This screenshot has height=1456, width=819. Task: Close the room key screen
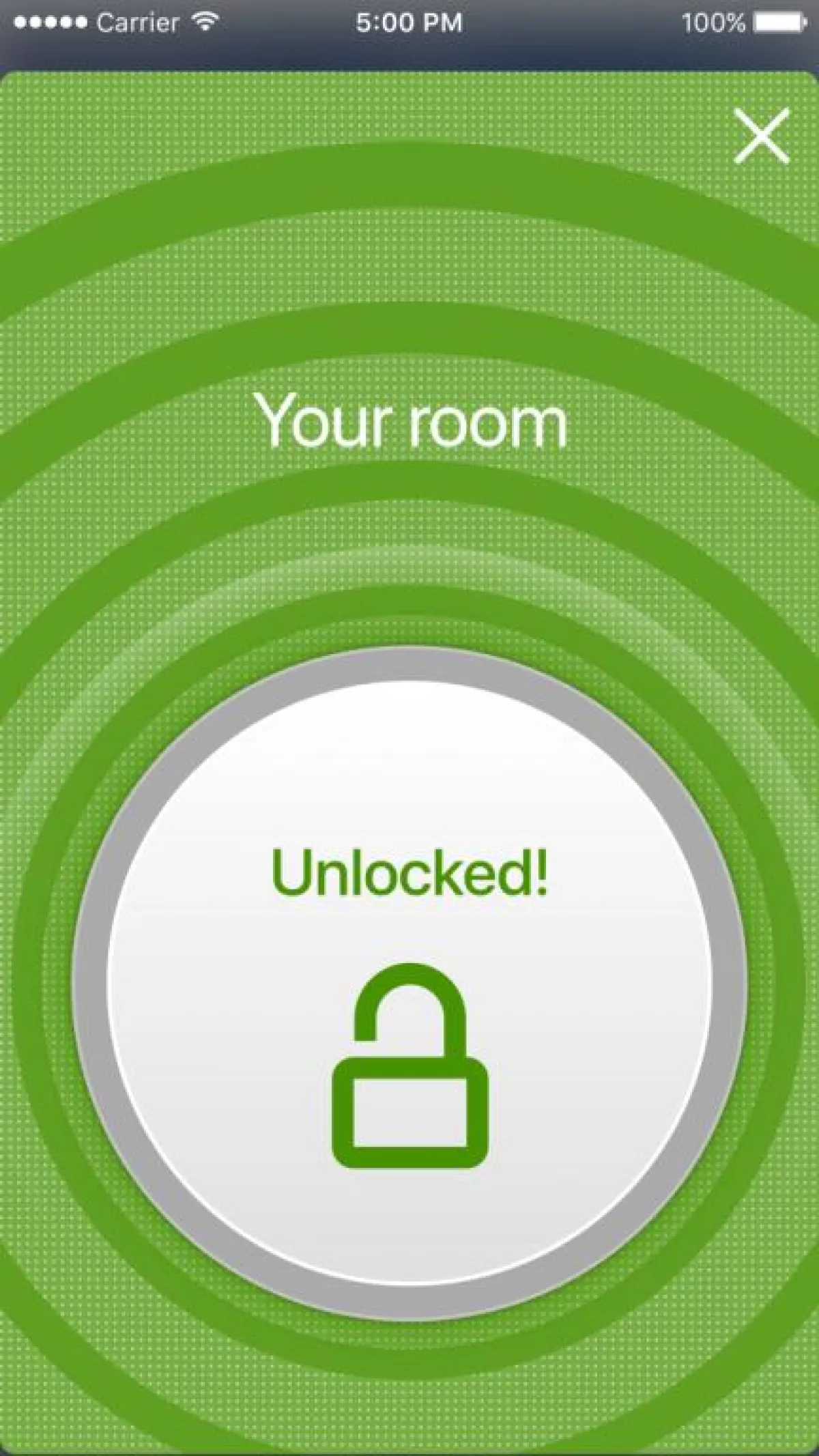point(761,136)
